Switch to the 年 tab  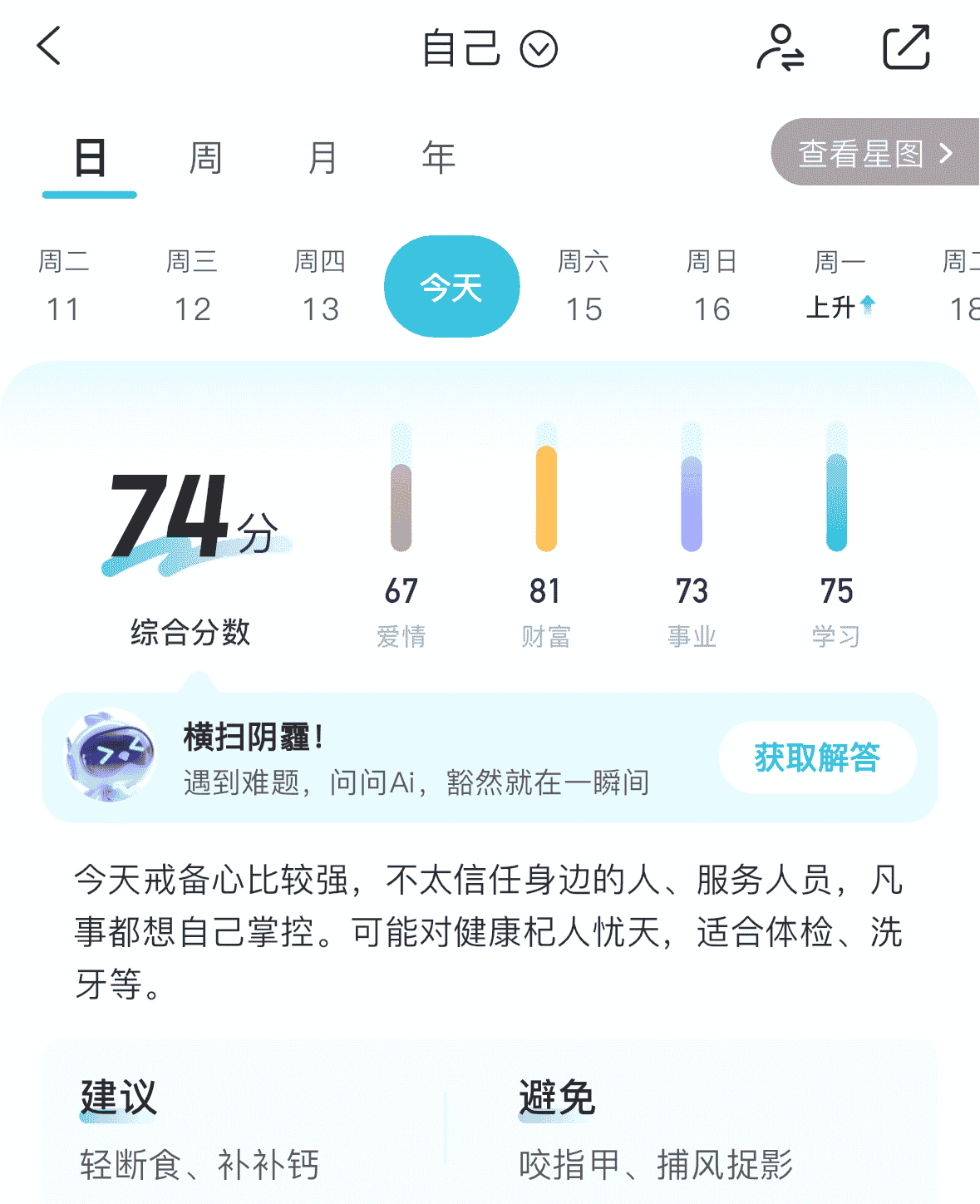coord(438,157)
